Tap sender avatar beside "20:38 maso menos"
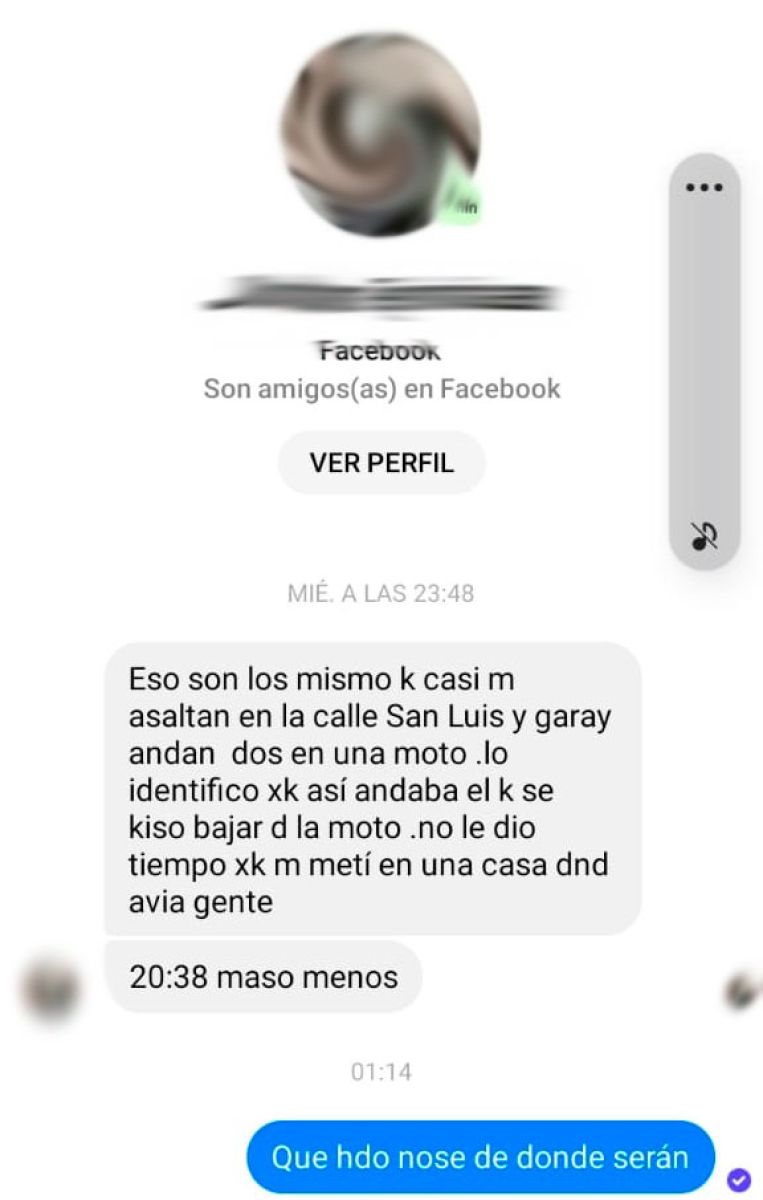Viewport: 763px width, 1200px height. 50,990
